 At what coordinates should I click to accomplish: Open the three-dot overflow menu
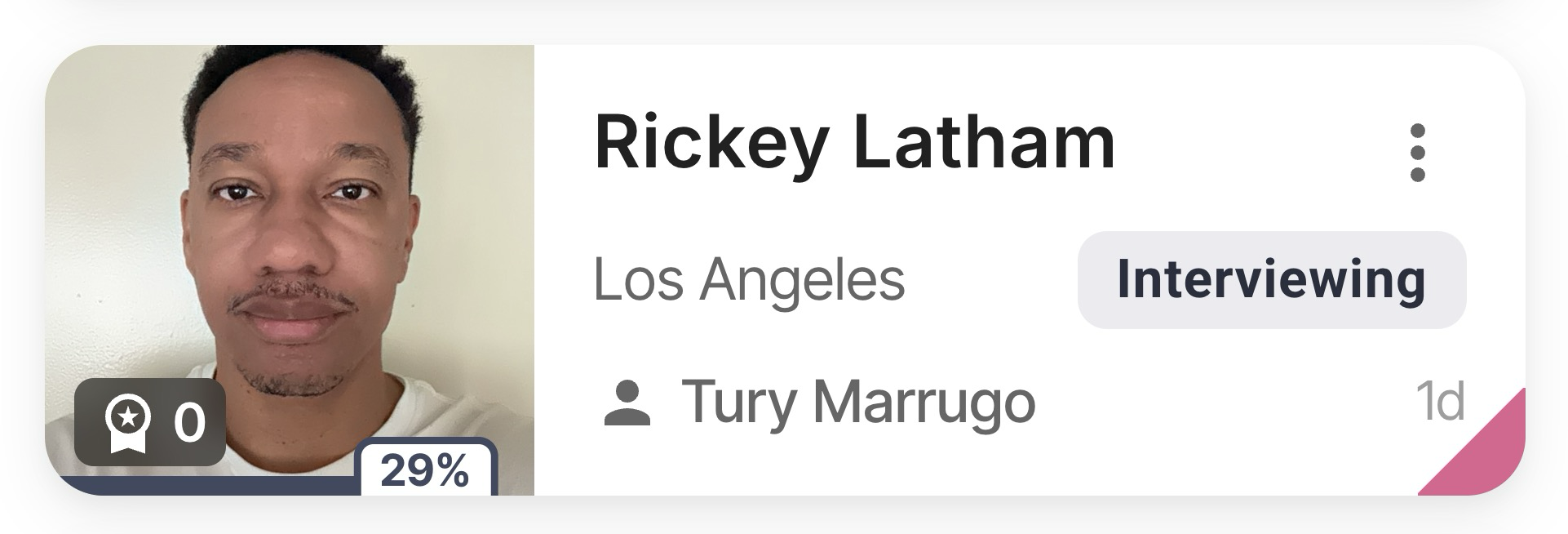(x=1417, y=153)
